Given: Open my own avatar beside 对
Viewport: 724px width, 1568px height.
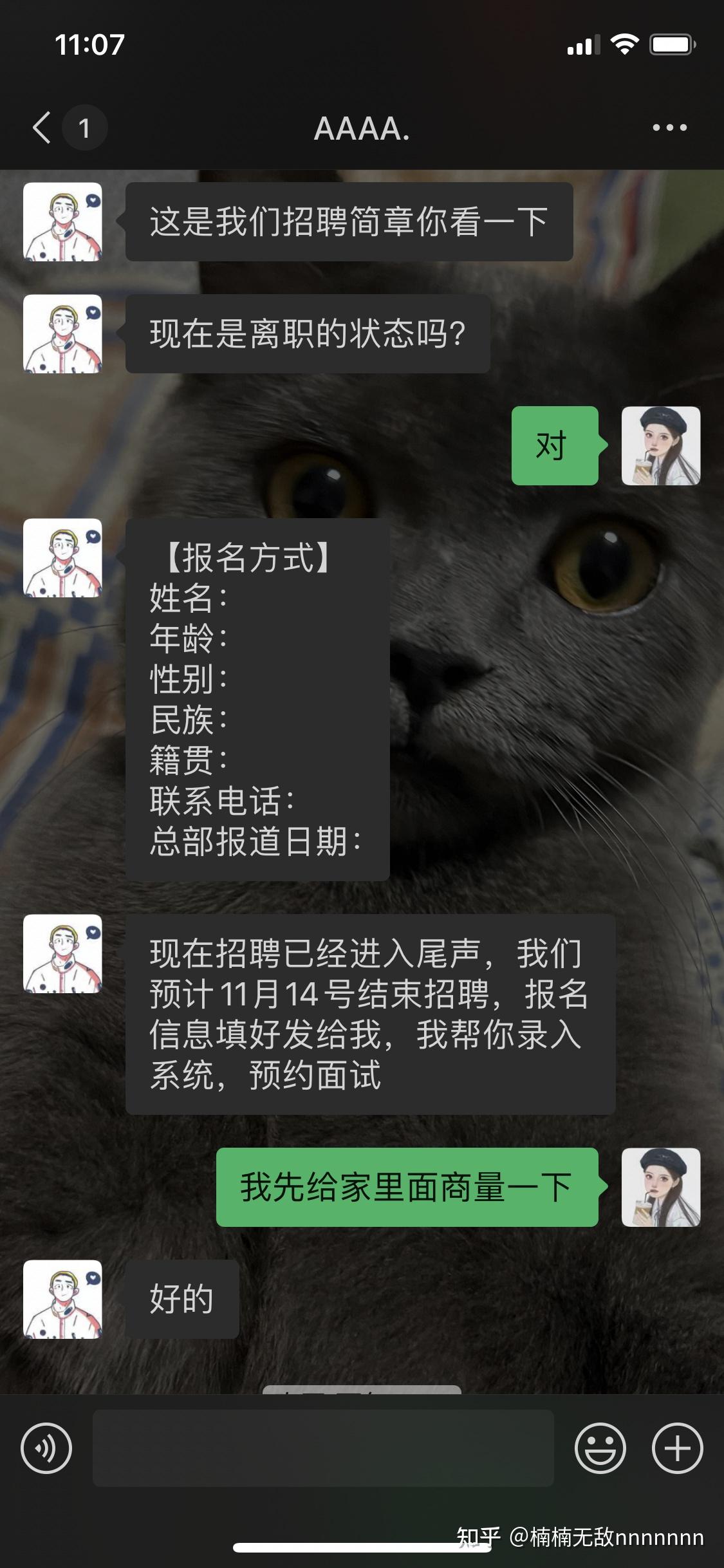Looking at the screenshot, I should (661, 445).
